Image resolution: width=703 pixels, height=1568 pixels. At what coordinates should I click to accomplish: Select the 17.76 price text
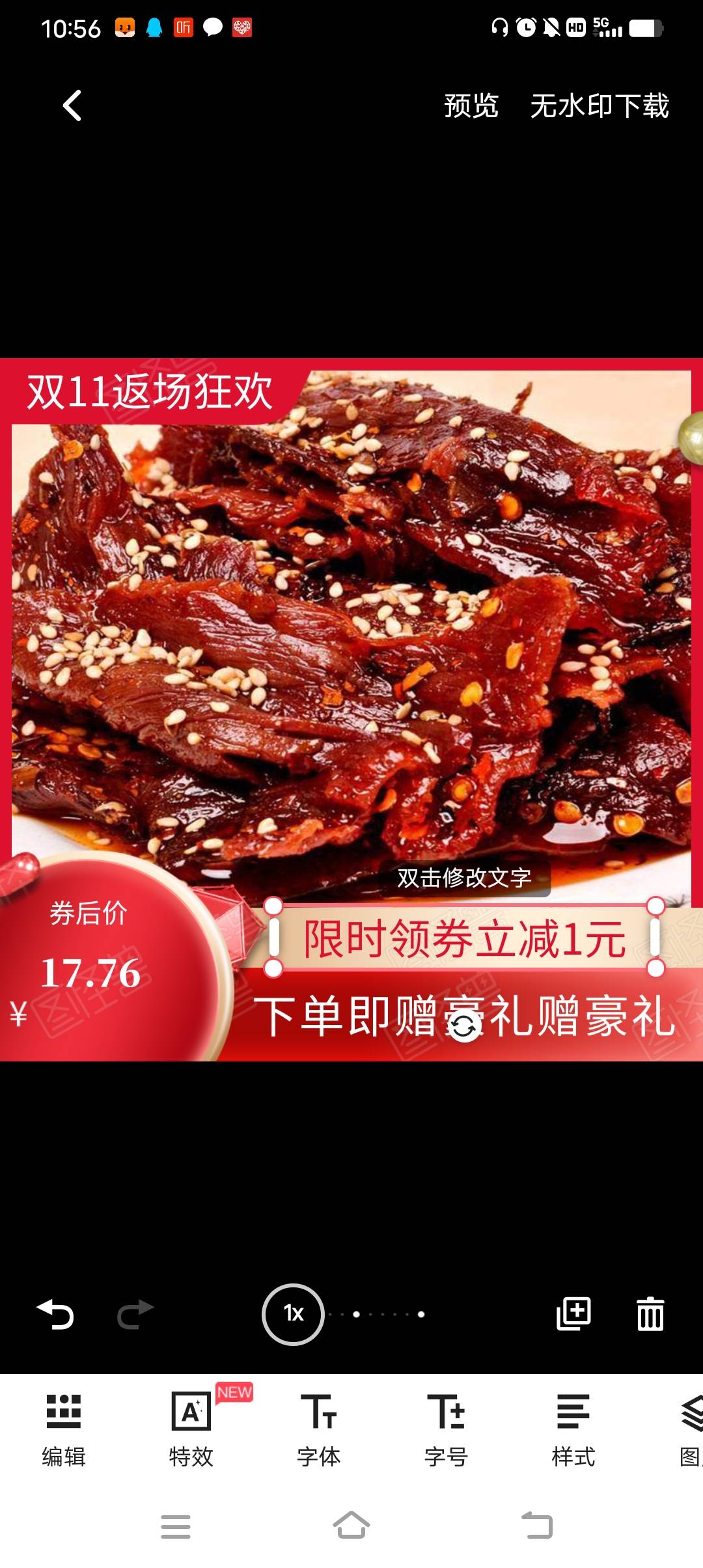(90, 973)
